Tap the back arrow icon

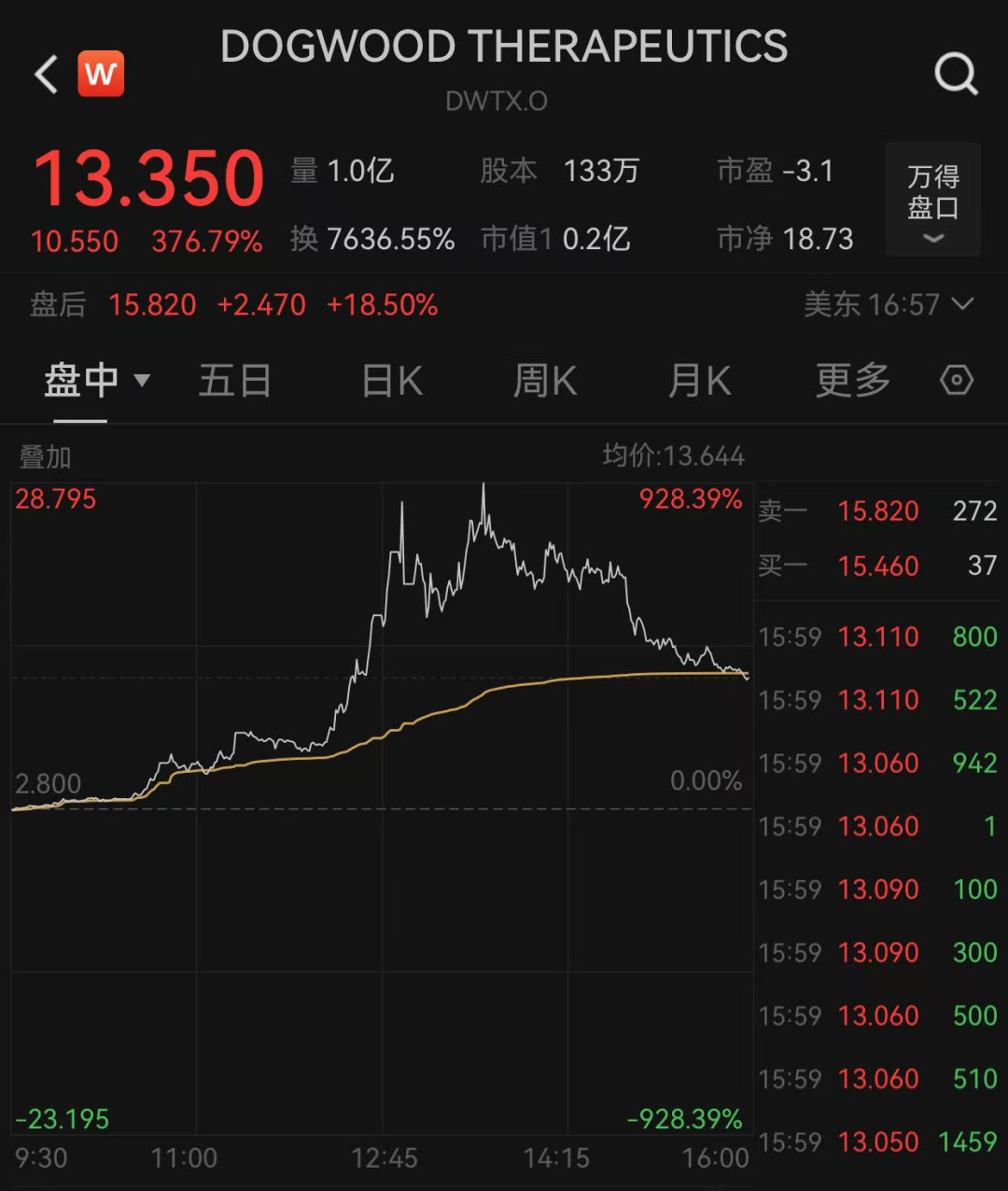pyautogui.click(x=45, y=73)
